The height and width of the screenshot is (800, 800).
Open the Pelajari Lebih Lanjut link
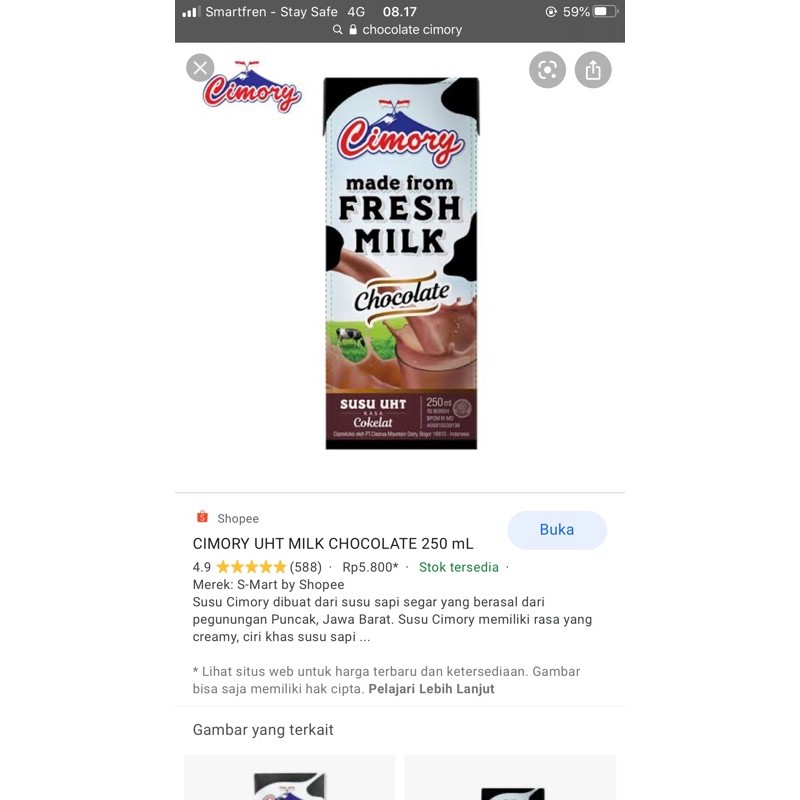(431, 689)
